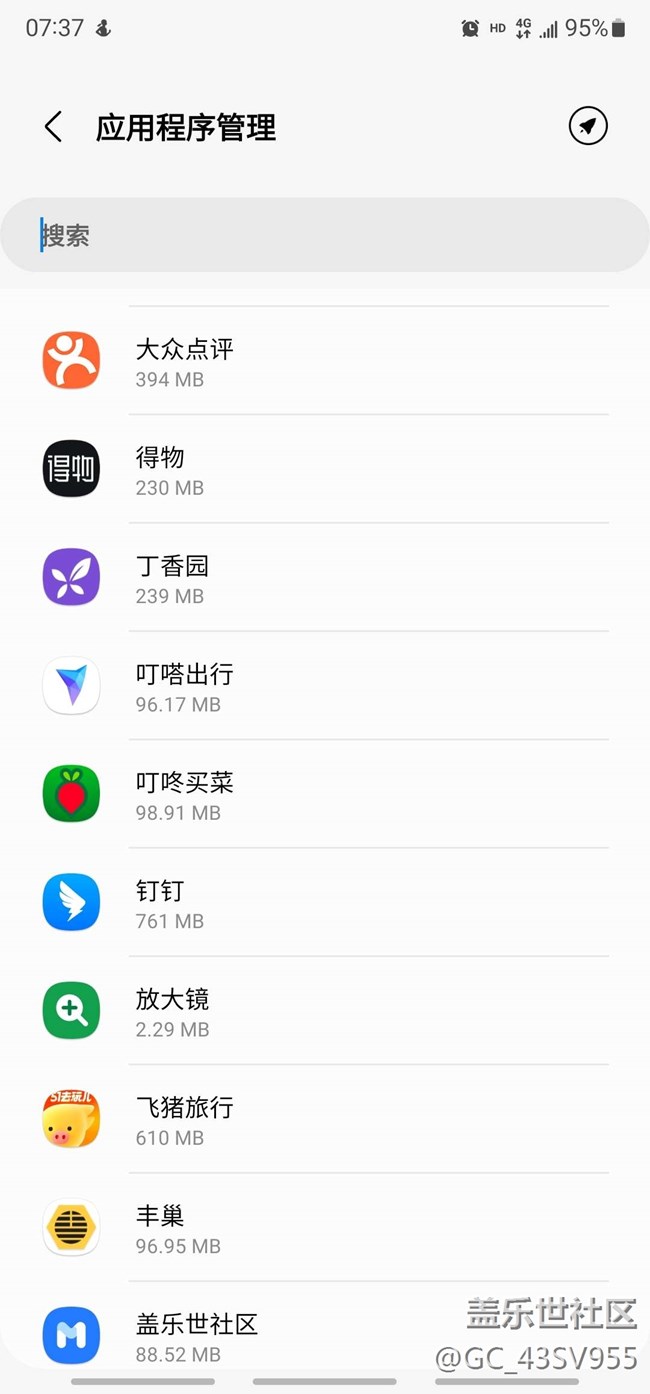Go back from 应用程序管理
Viewport: 650px width, 1394px height.
[53, 127]
